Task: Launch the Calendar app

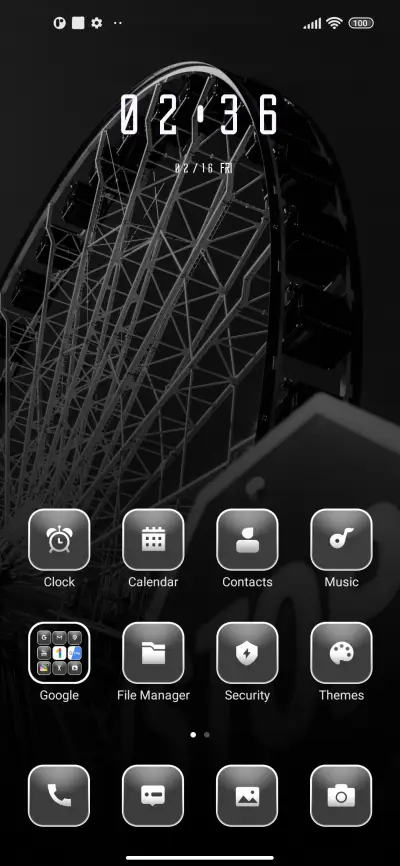Action: [153, 540]
